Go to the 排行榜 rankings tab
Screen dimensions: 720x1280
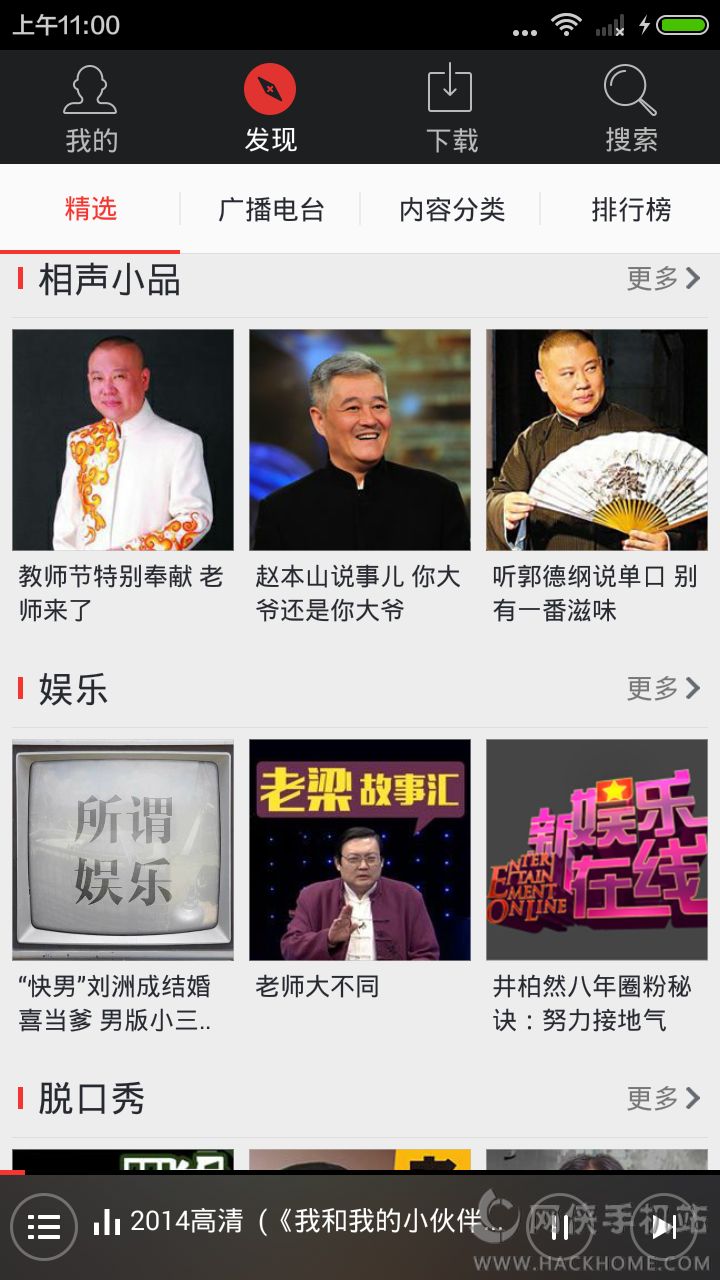coord(630,210)
